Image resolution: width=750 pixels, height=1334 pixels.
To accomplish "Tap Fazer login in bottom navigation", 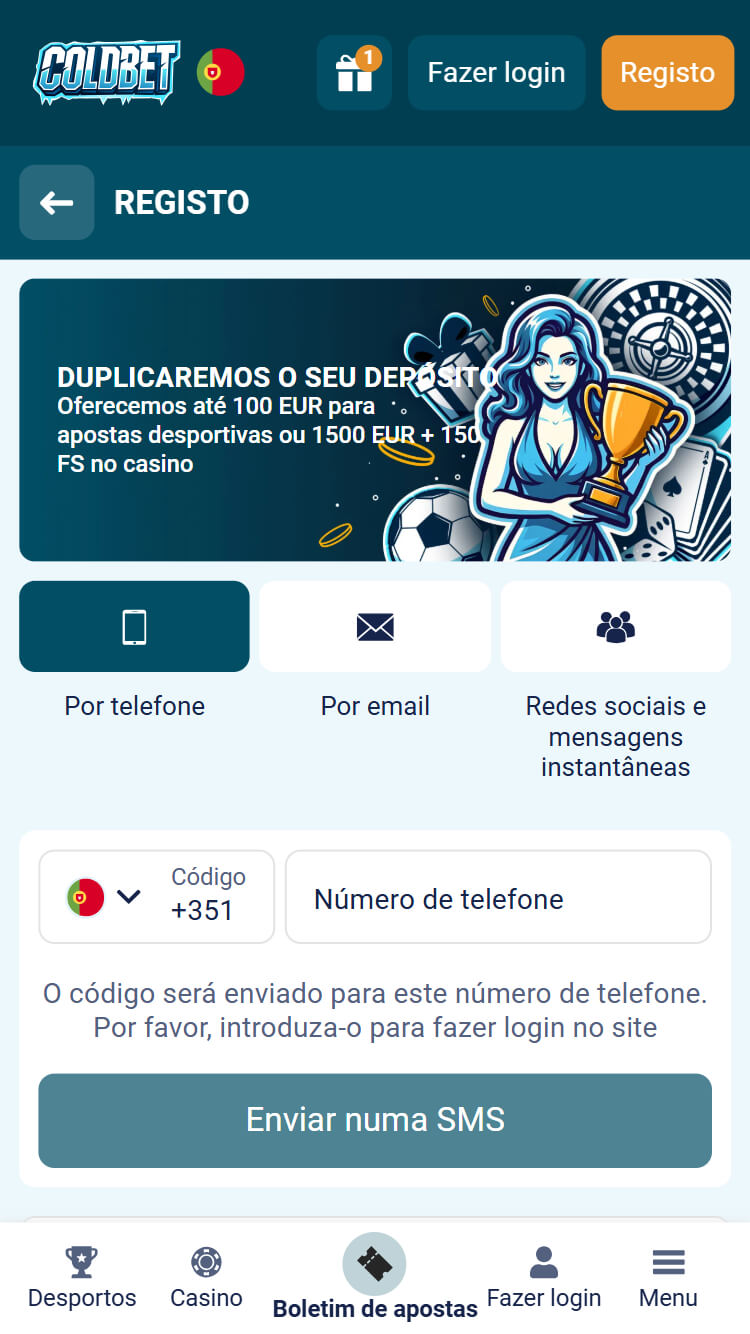I will [544, 1277].
